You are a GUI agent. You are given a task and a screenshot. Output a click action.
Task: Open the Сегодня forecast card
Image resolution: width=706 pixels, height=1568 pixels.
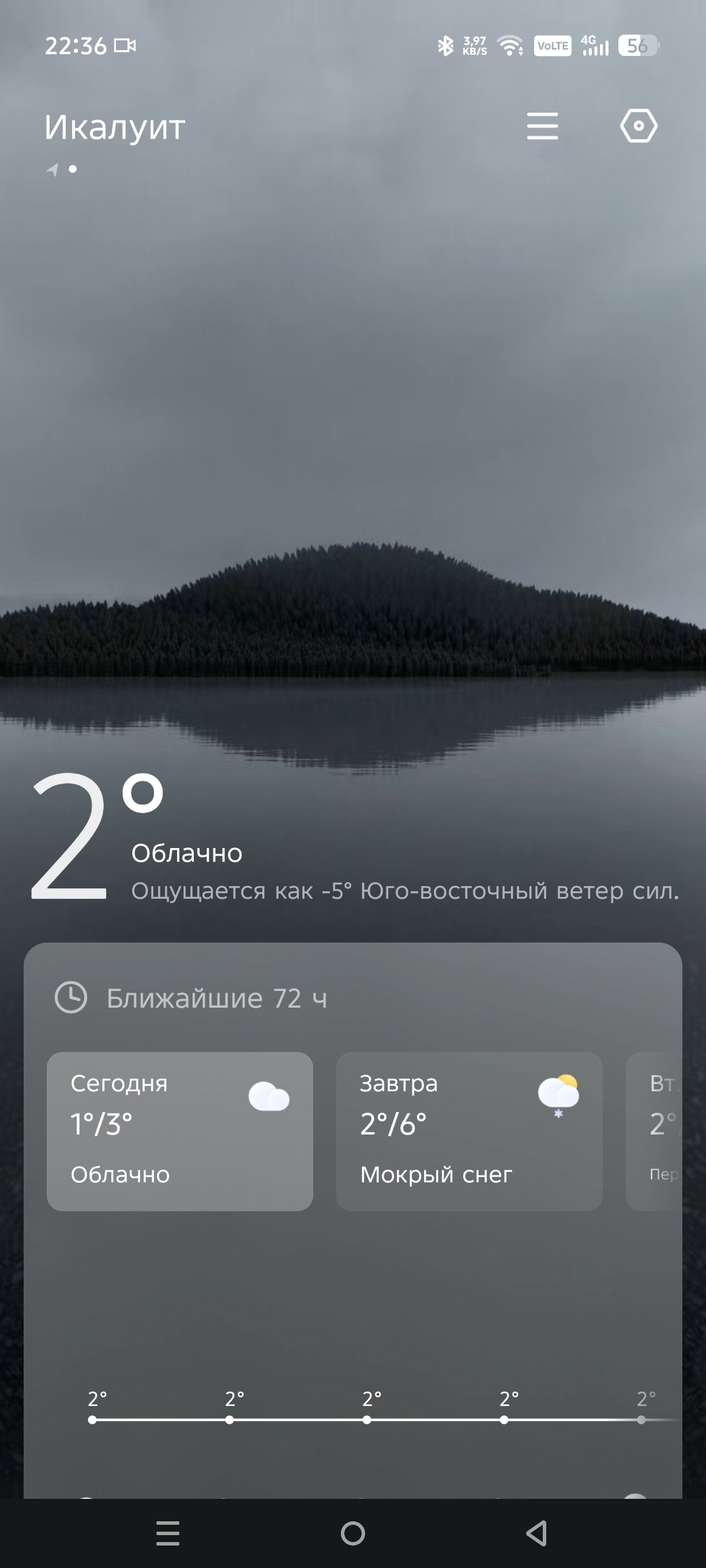(x=180, y=1131)
